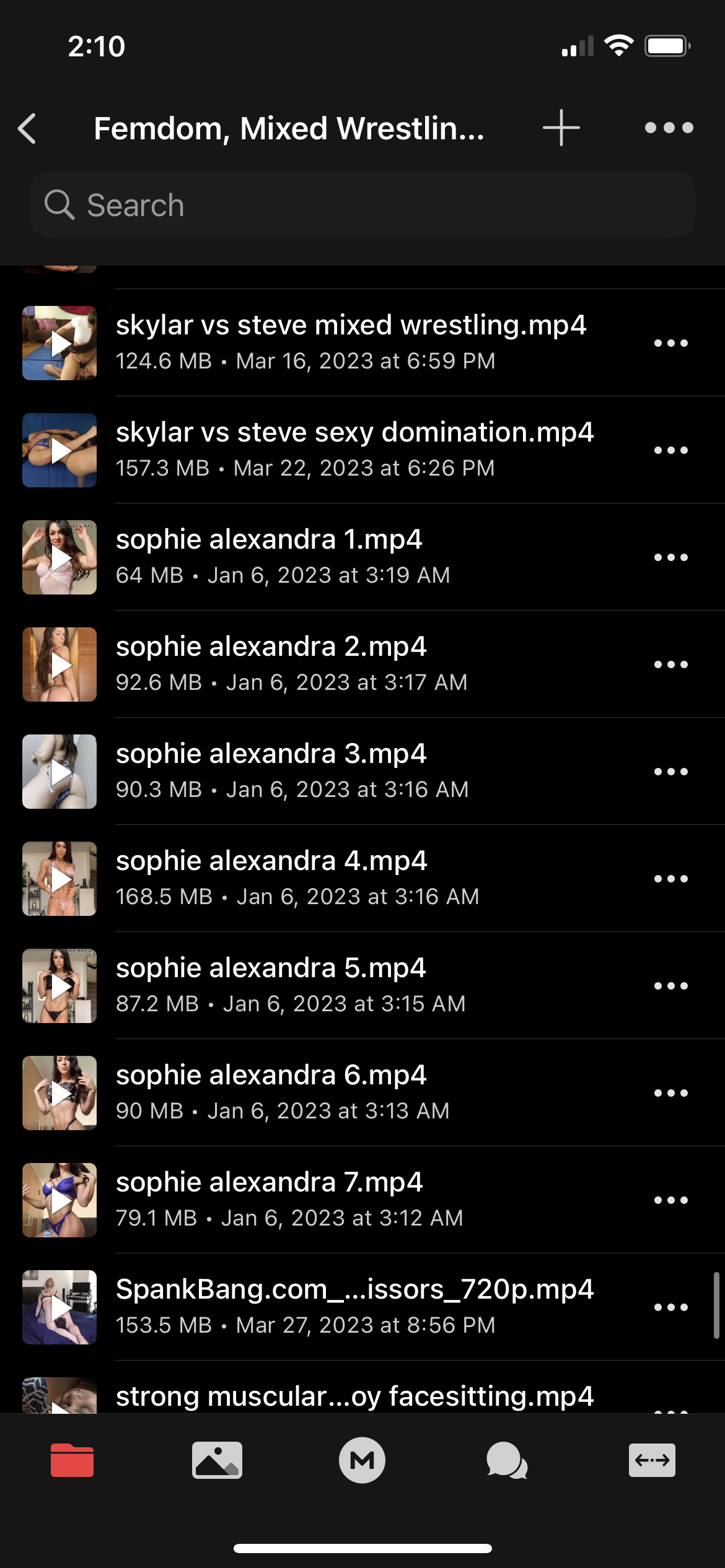Switch to the photos tab
The image size is (725, 1568).
coord(217,1460)
